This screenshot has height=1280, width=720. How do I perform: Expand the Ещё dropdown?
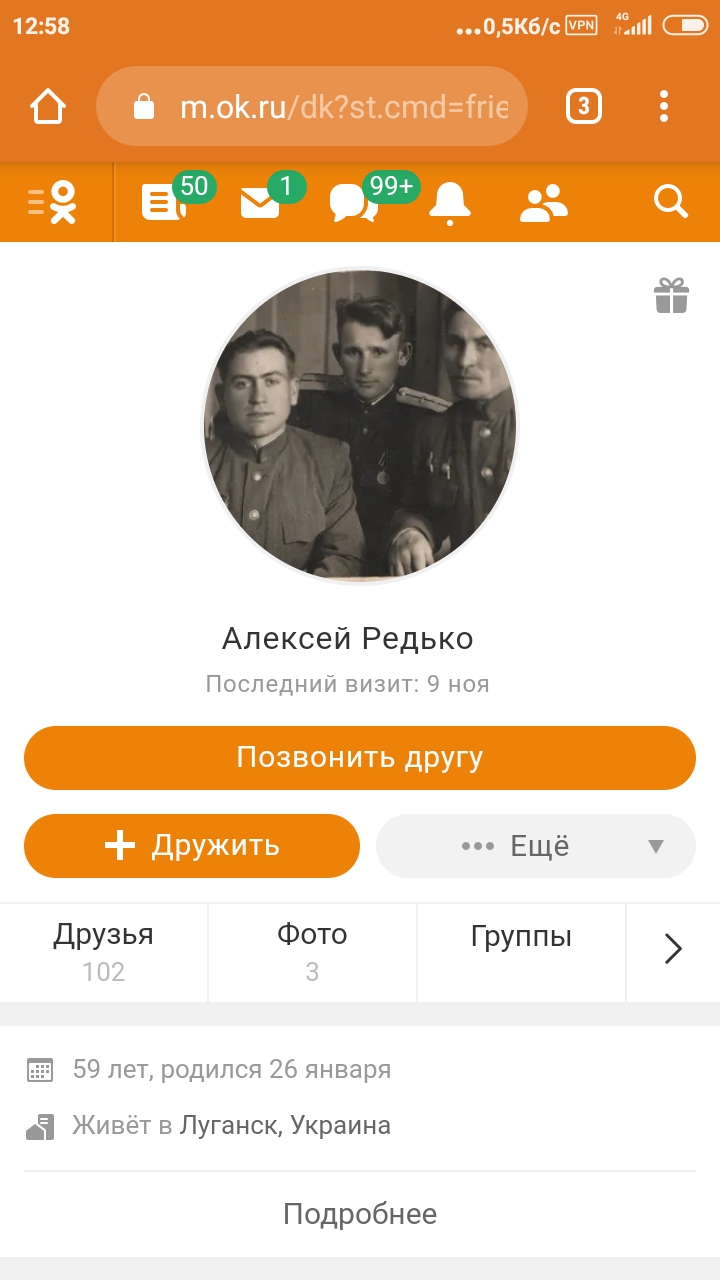click(536, 846)
